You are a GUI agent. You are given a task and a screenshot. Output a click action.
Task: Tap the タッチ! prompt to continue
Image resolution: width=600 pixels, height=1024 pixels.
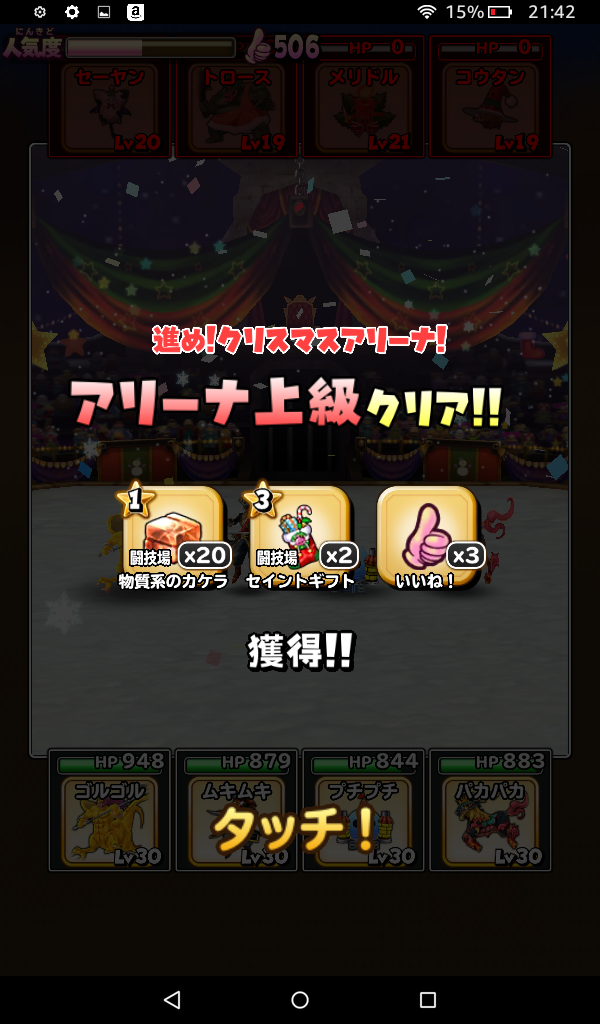[x=296, y=829]
